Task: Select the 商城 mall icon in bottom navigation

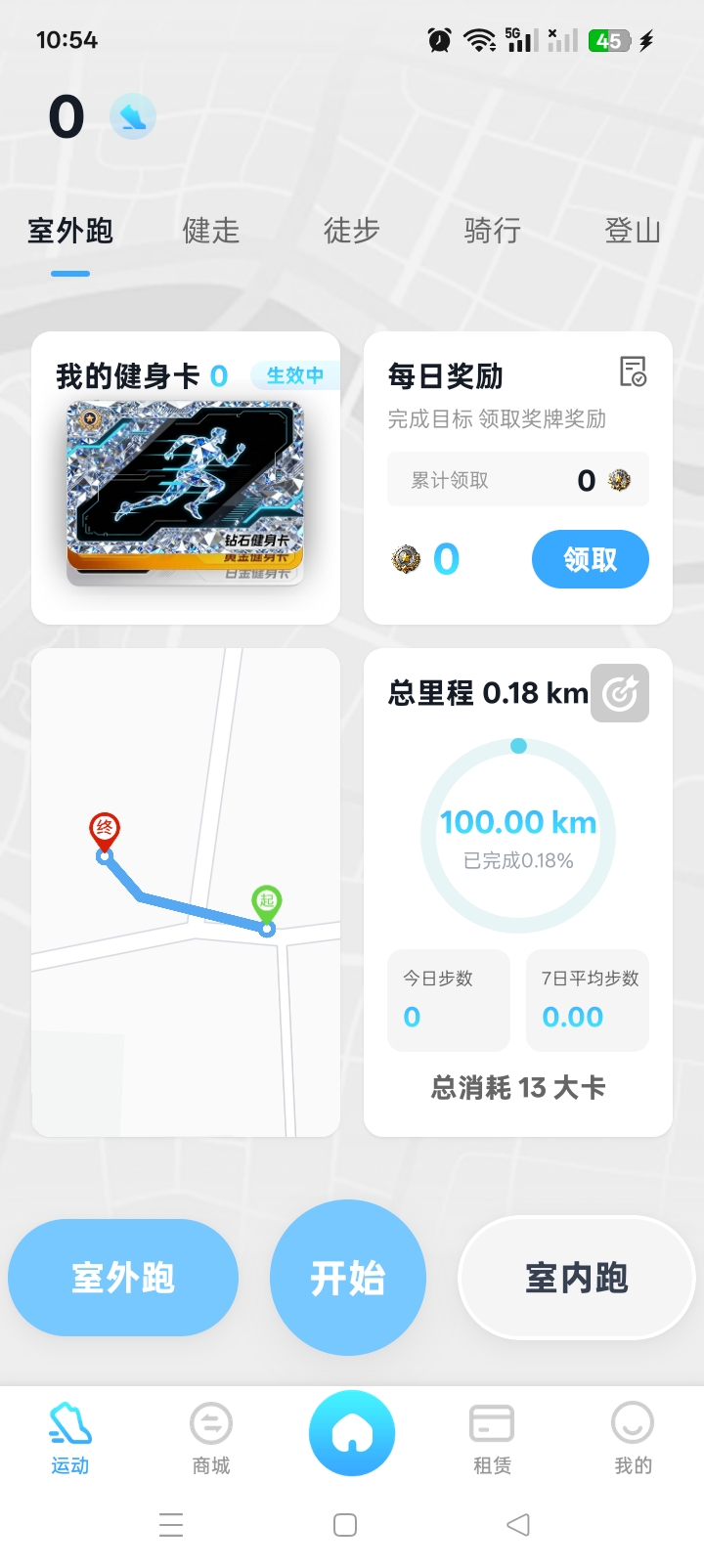Action: [210, 1432]
